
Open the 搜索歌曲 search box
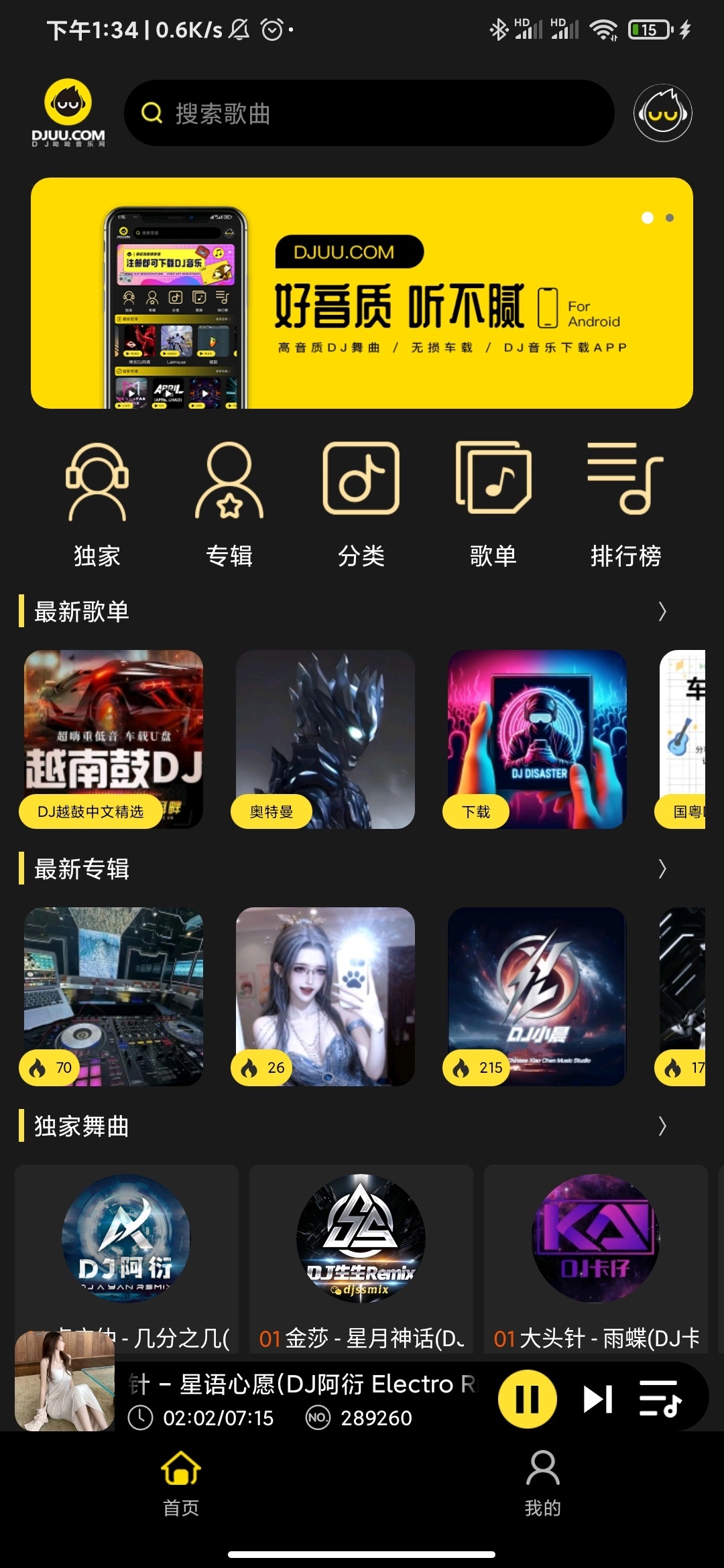pos(369,113)
